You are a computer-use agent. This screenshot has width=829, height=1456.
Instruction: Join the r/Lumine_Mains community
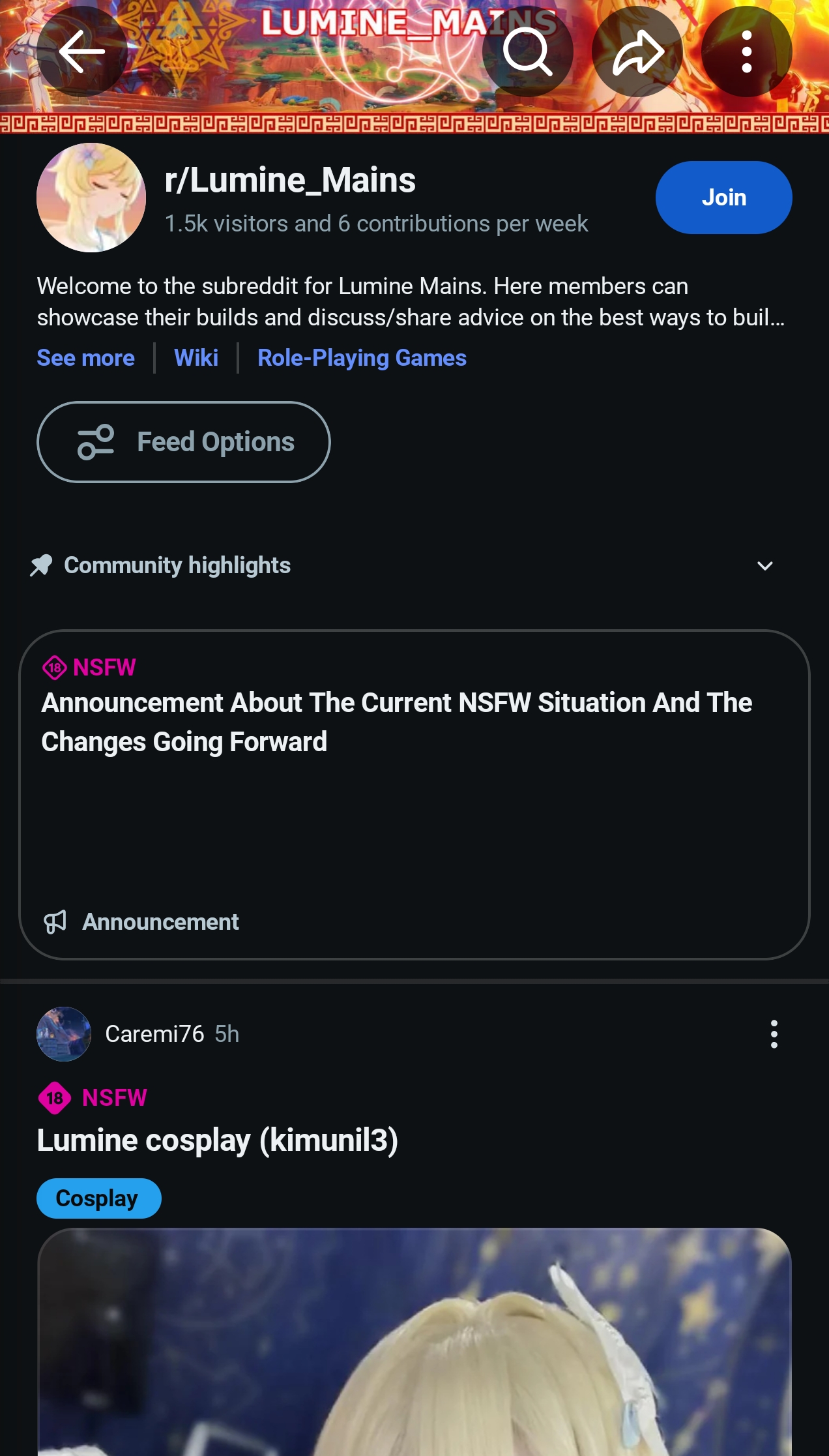[723, 198]
